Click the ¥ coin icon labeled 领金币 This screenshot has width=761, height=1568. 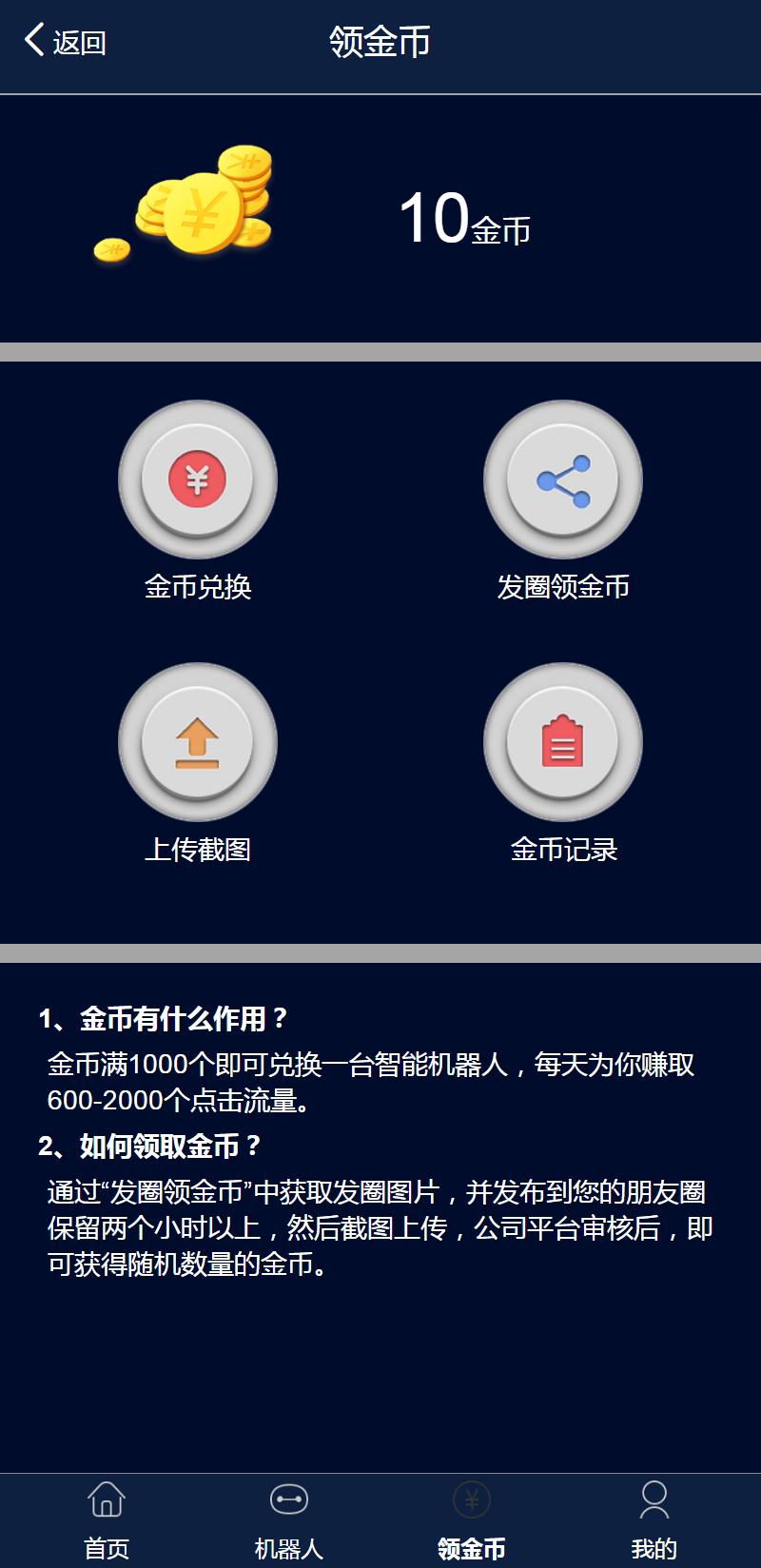pos(471,1498)
